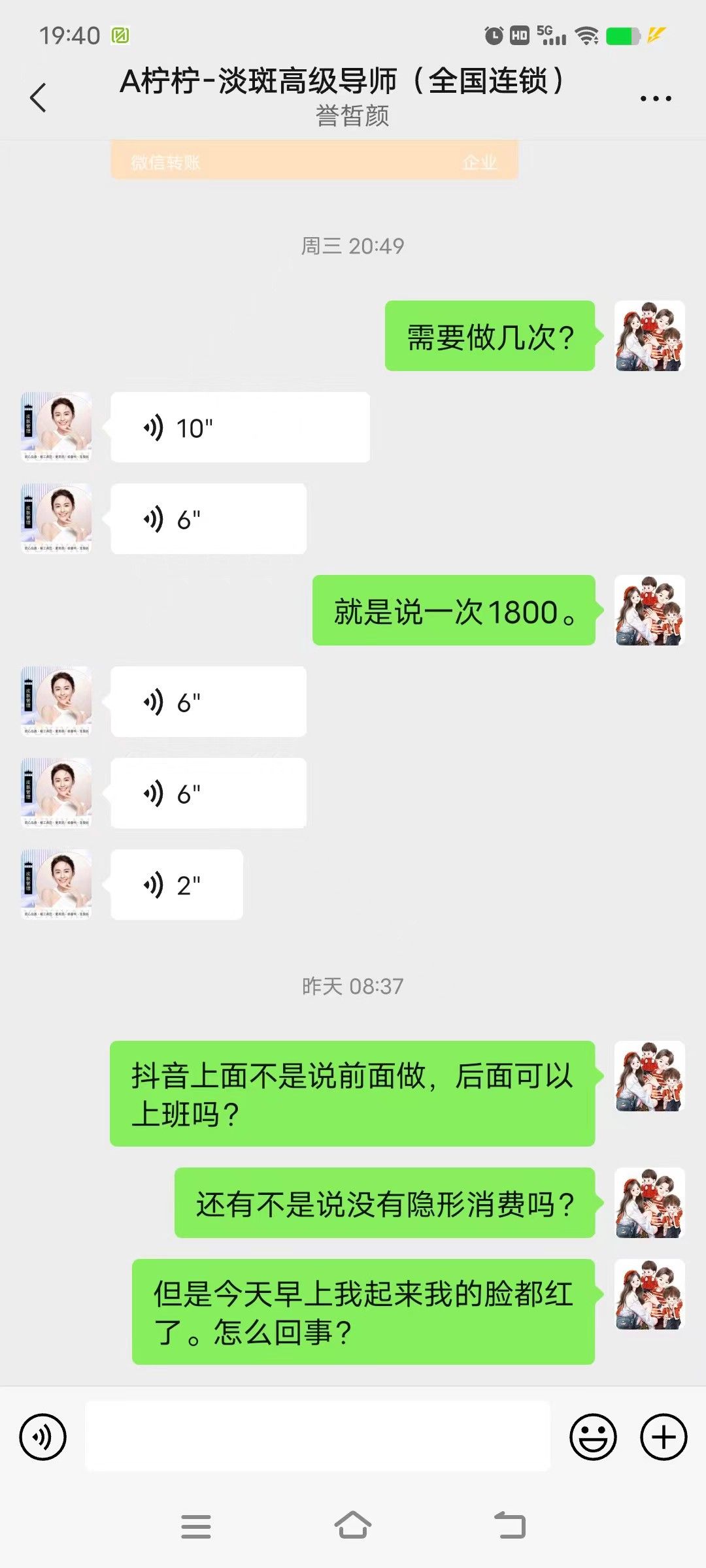This screenshot has height=1568, width=706.
Task: Open the three-dot chat options menu
Action: [x=655, y=99]
